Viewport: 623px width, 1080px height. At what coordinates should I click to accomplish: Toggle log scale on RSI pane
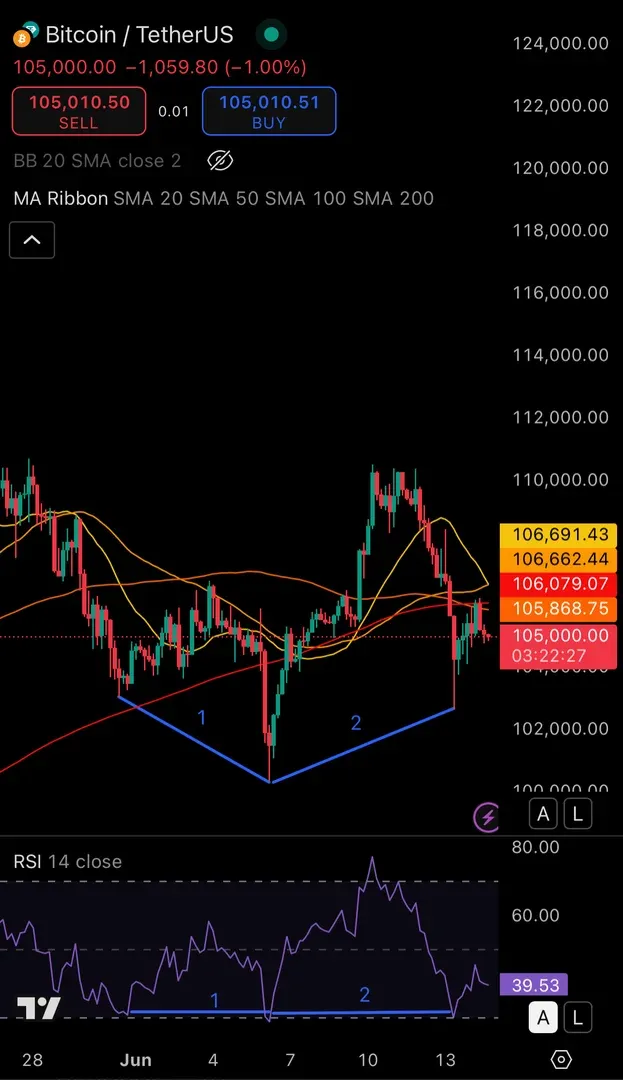coord(579,1018)
